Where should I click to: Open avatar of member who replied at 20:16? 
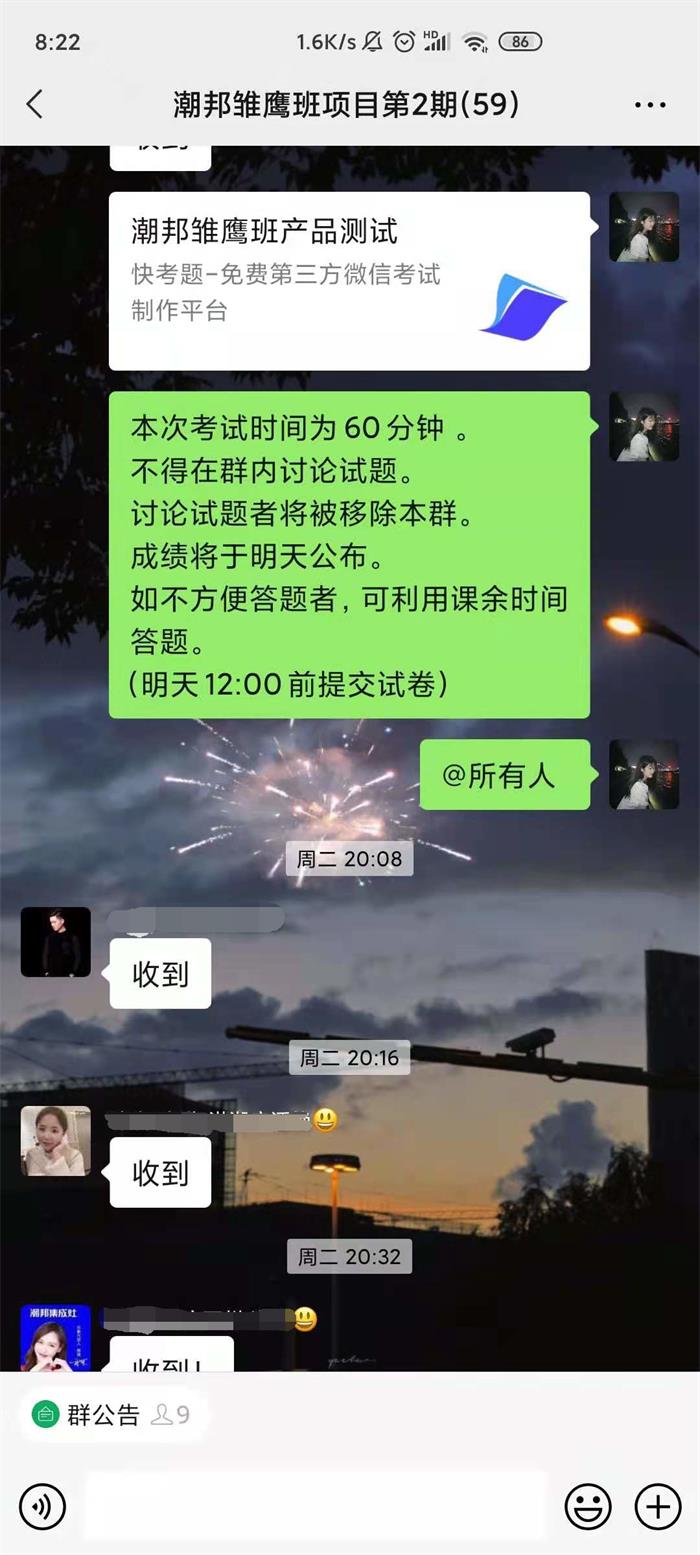click(56, 1141)
